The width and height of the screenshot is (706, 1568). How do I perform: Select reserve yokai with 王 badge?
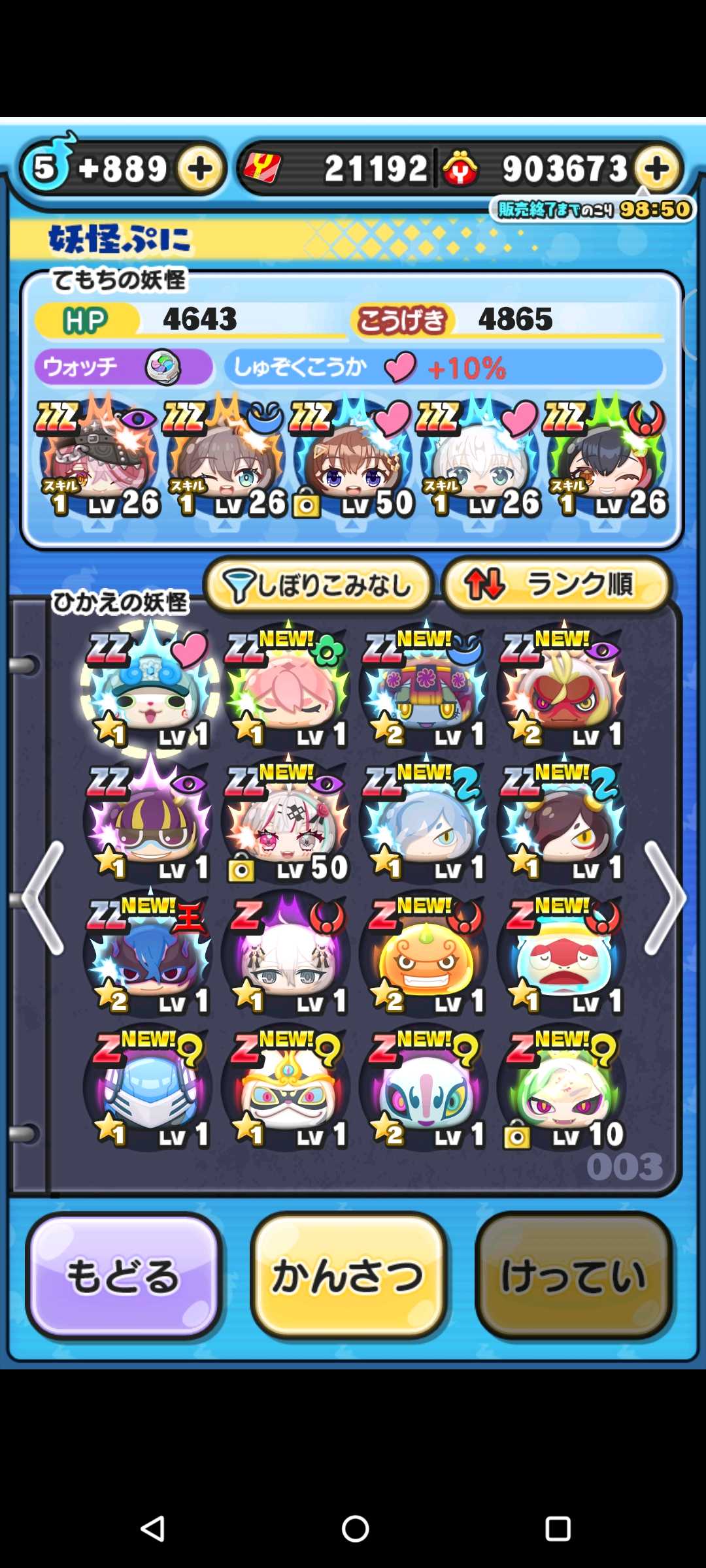149,954
